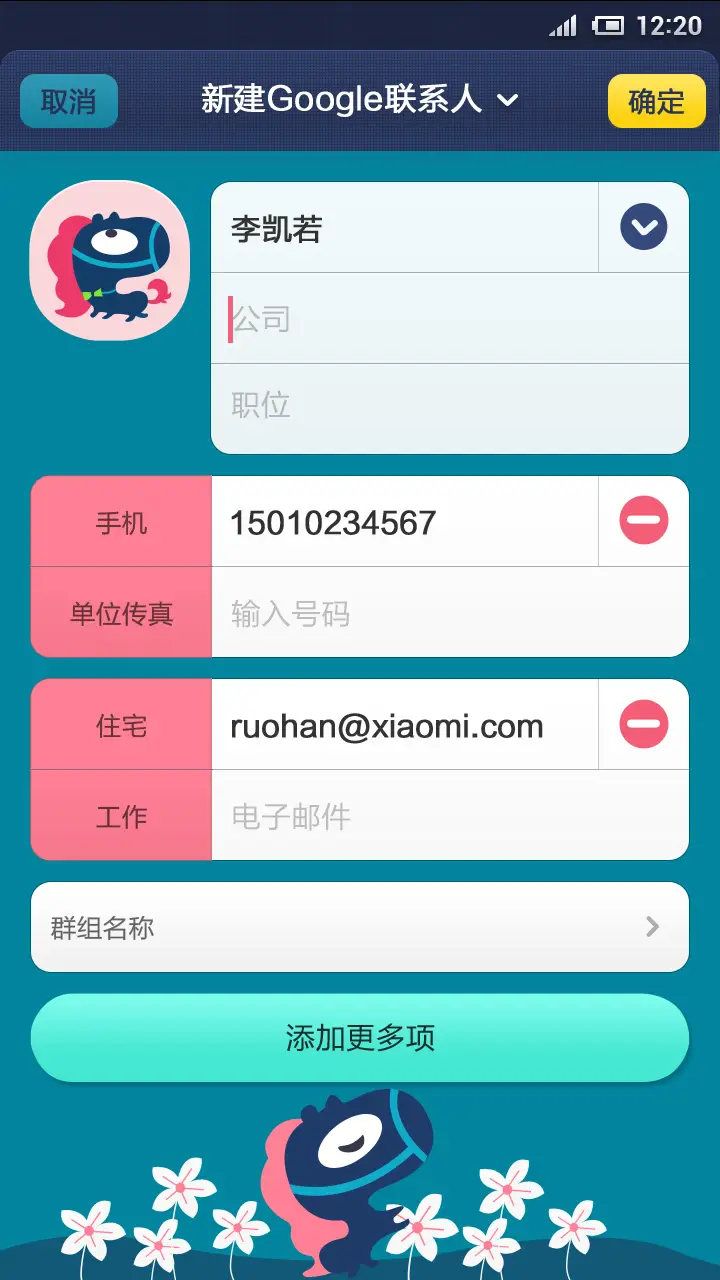The width and height of the screenshot is (720, 1280).
Task: Edit the name field 李凯若
Action: click(404, 228)
